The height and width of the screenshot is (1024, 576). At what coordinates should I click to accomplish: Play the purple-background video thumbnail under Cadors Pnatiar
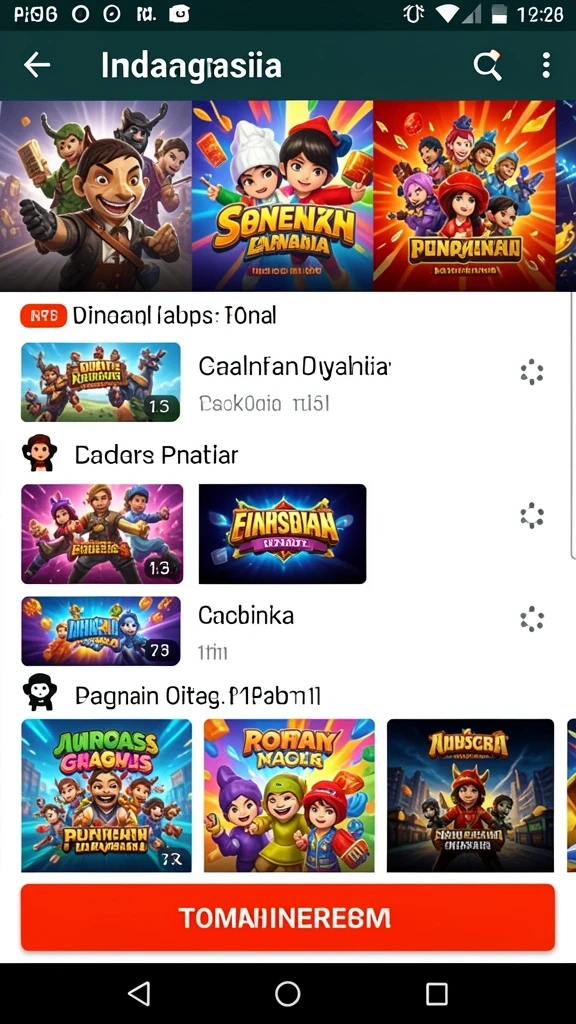pyautogui.click(x=102, y=534)
